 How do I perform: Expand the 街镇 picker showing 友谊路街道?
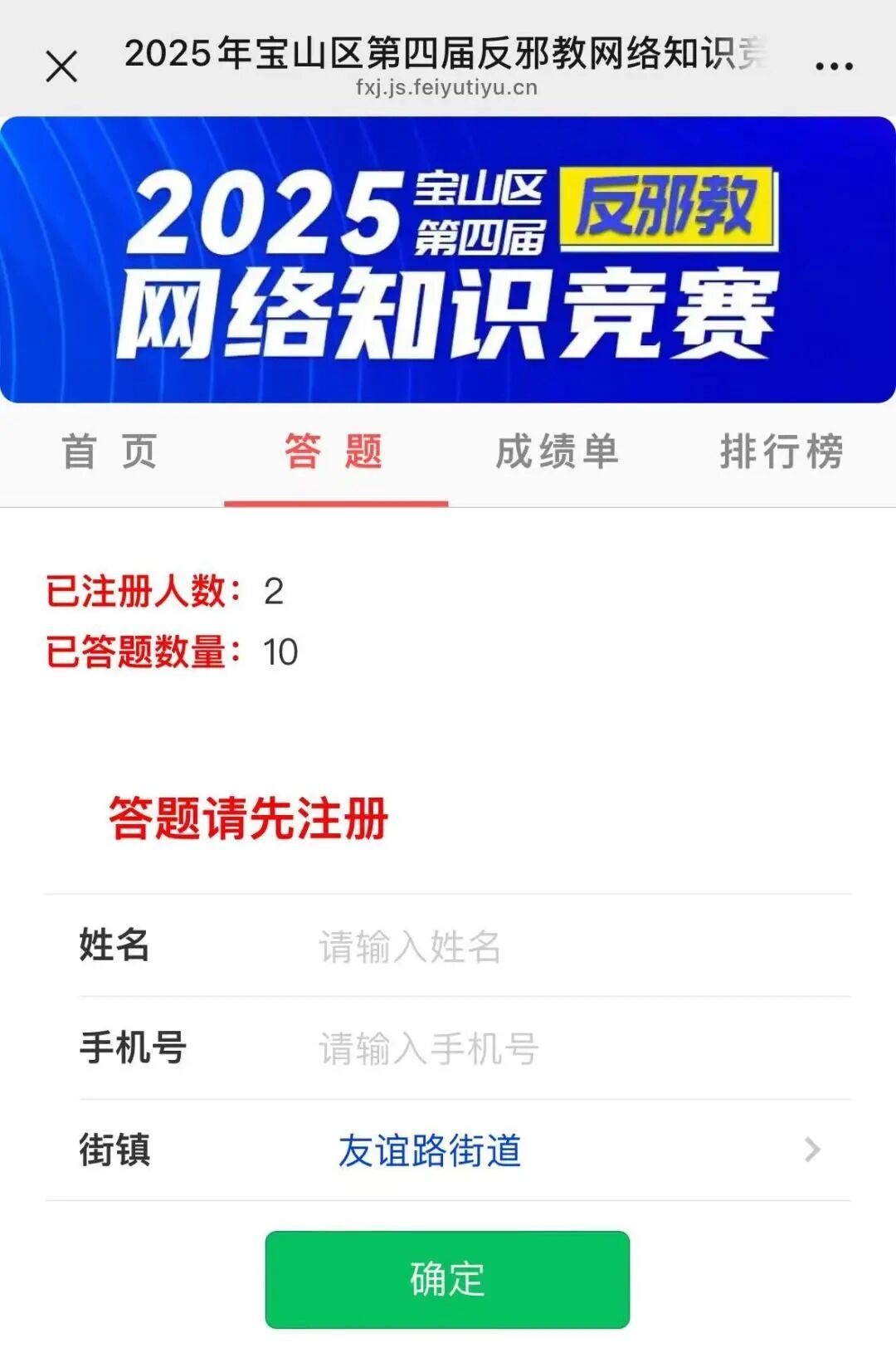[572, 1150]
